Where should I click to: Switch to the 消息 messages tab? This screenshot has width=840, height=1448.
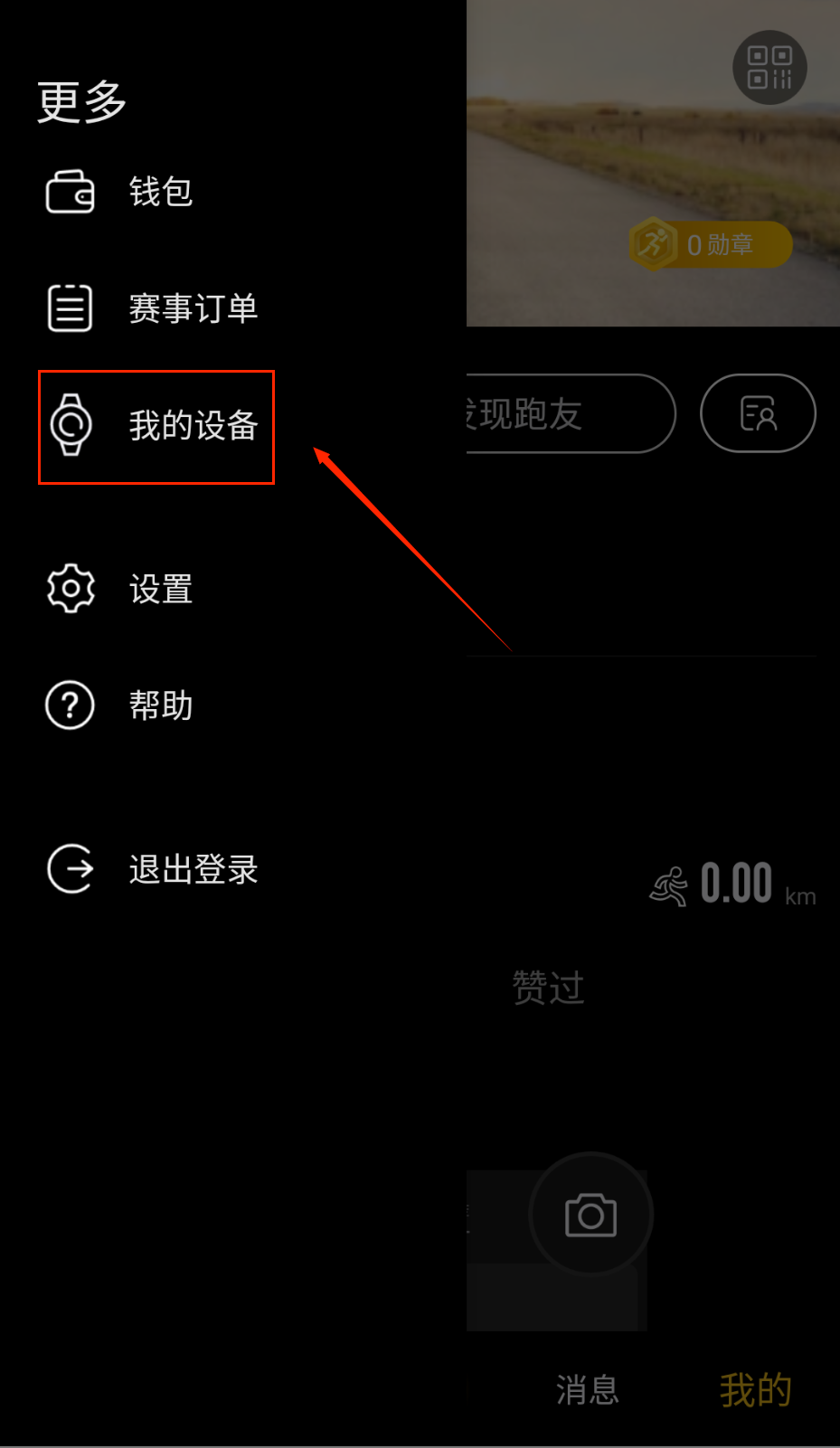(588, 1389)
